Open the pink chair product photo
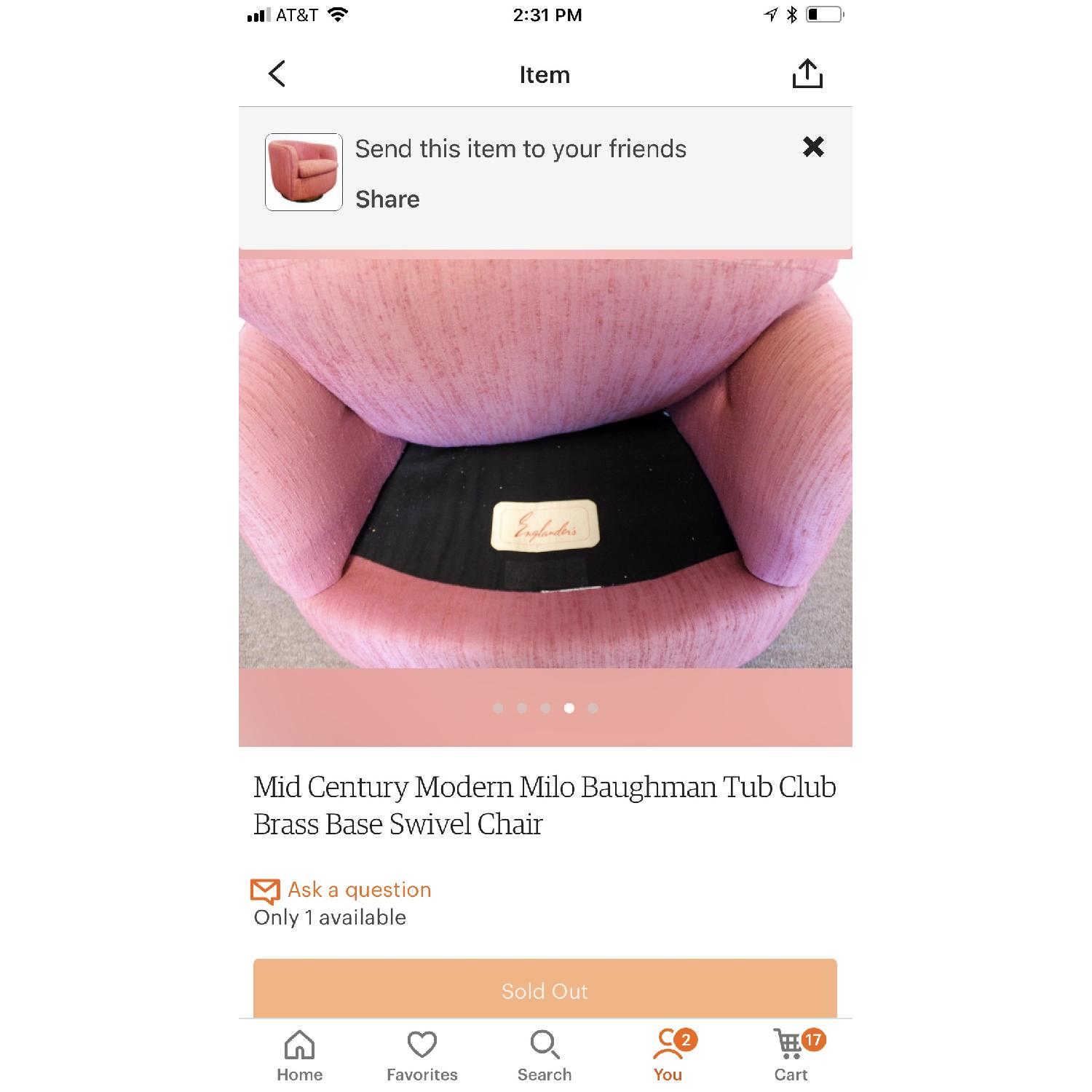Viewport: 1092px width, 1092px height. coord(545,463)
